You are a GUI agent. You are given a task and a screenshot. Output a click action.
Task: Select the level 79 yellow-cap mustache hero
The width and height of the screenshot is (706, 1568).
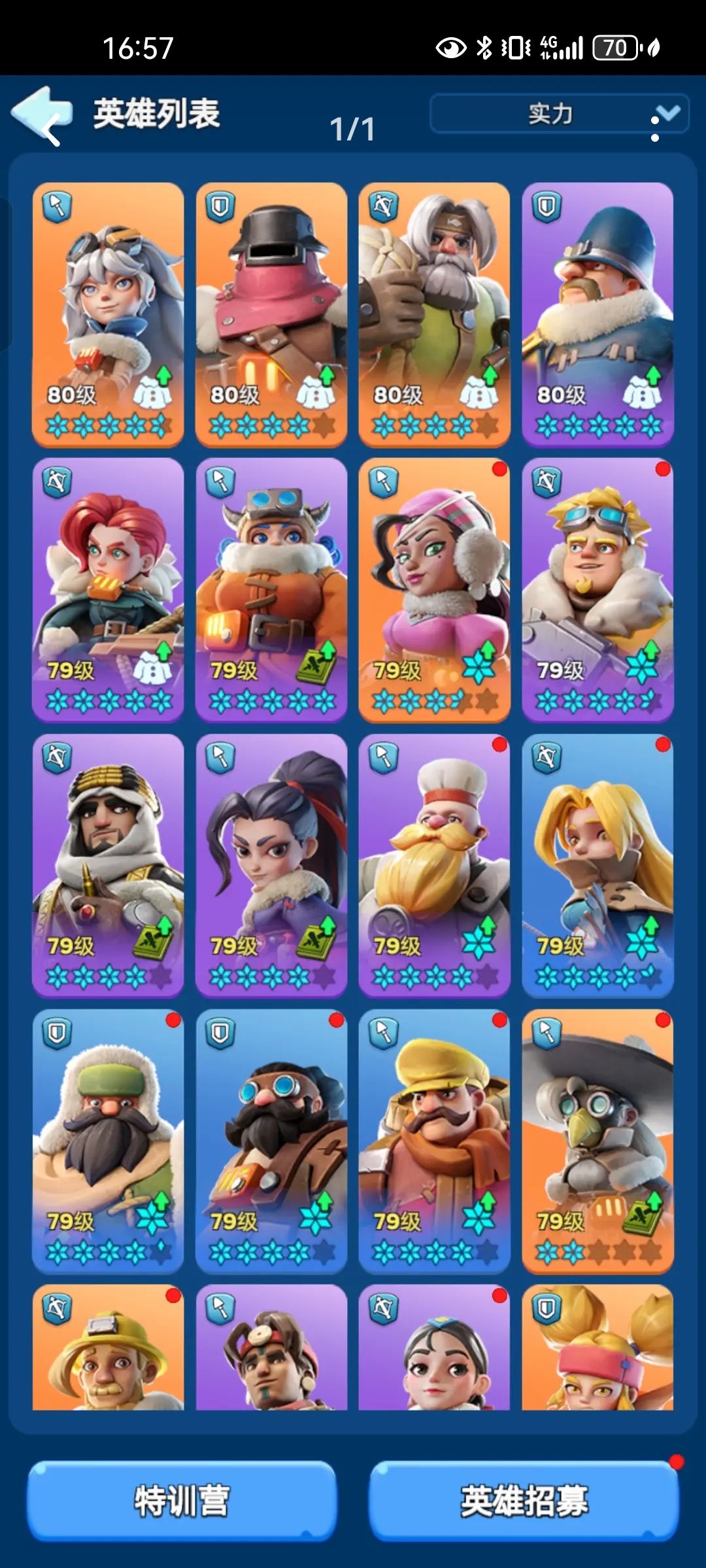[435, 1141]
